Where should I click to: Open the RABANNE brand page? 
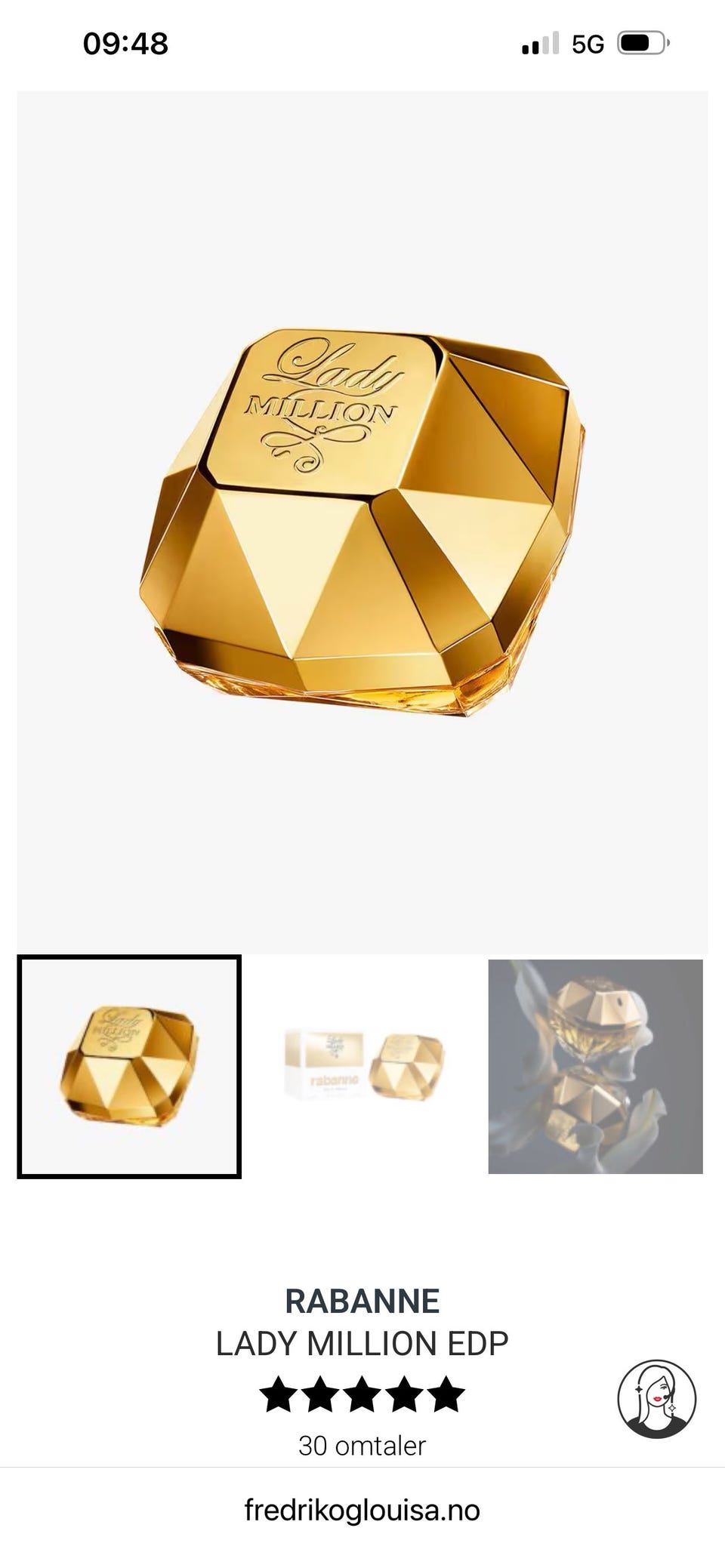click(362, 1301)
